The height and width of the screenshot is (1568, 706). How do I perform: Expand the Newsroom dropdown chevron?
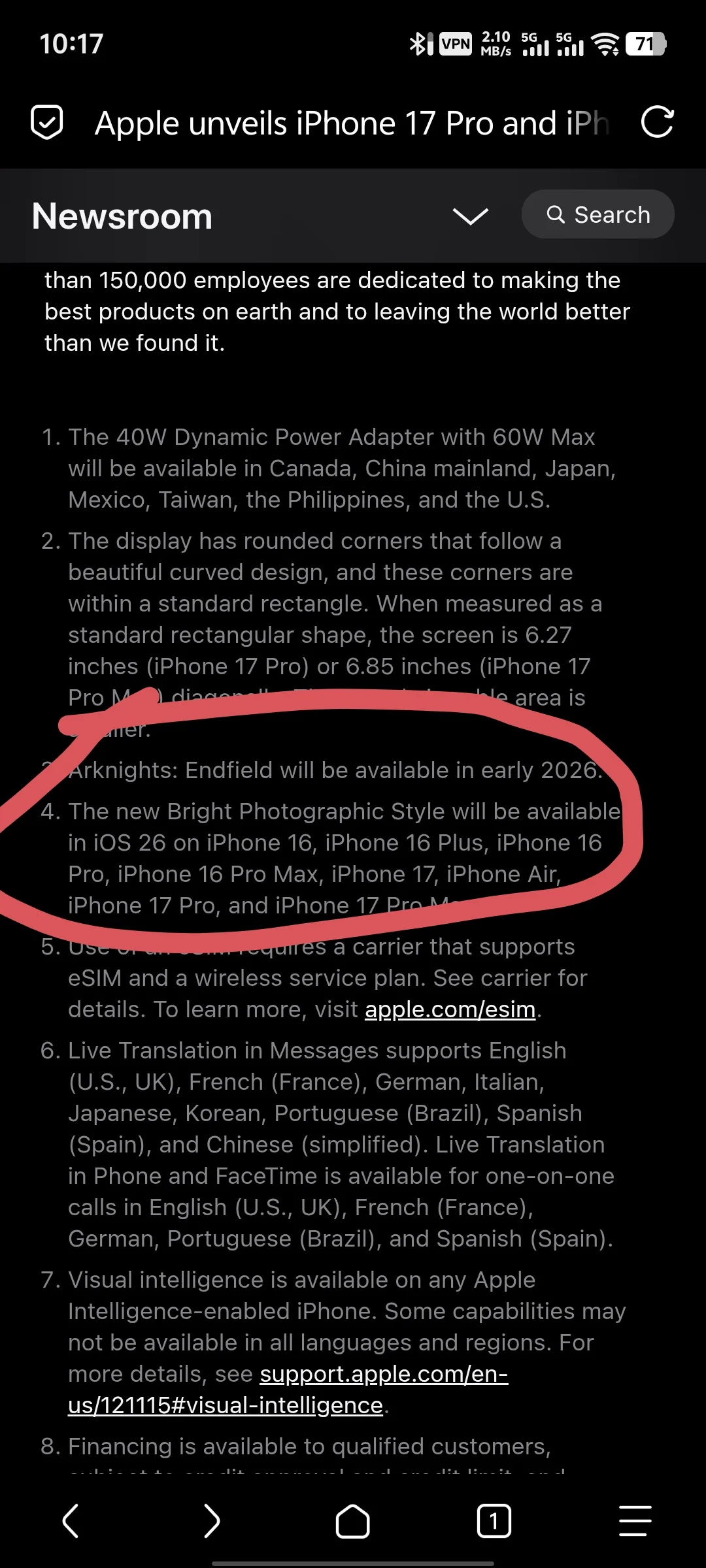tap(470, 216)
